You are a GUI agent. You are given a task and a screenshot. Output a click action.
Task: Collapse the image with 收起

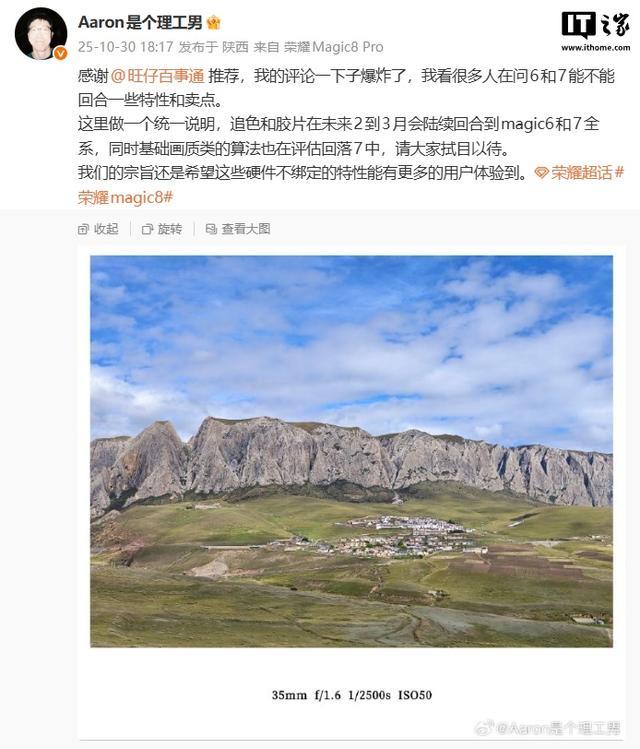click(98, 229)
